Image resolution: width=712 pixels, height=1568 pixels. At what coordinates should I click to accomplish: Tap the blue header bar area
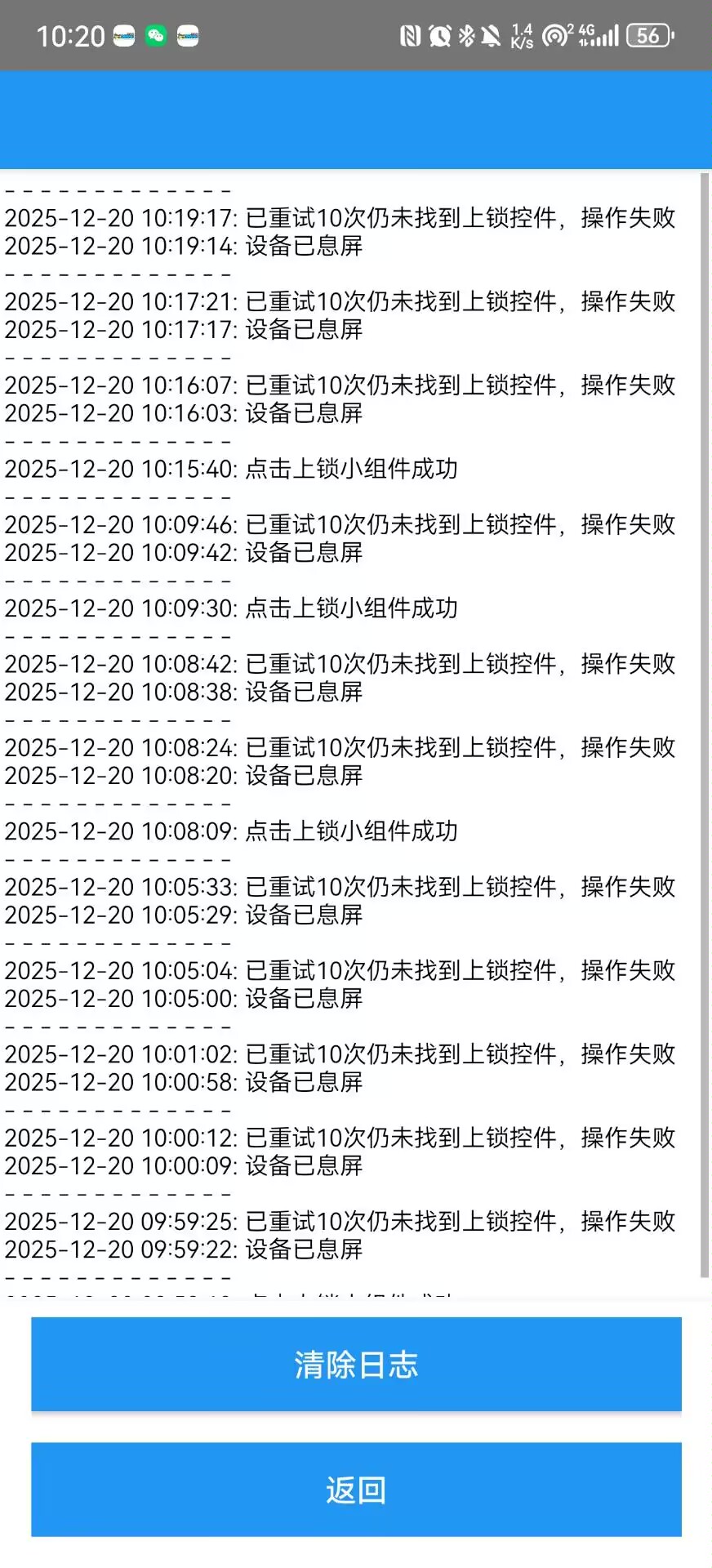(356, 118)
